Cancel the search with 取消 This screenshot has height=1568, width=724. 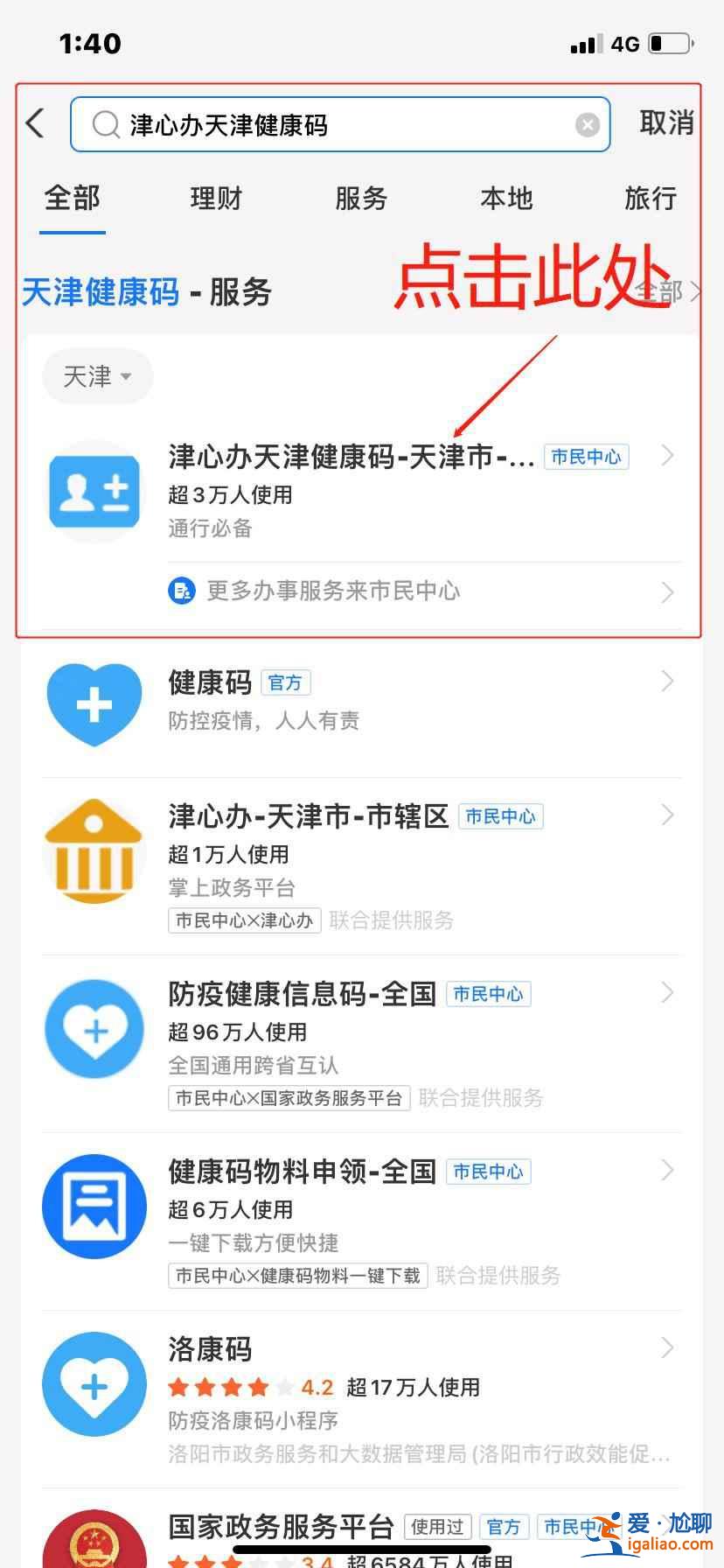[666, 123]
